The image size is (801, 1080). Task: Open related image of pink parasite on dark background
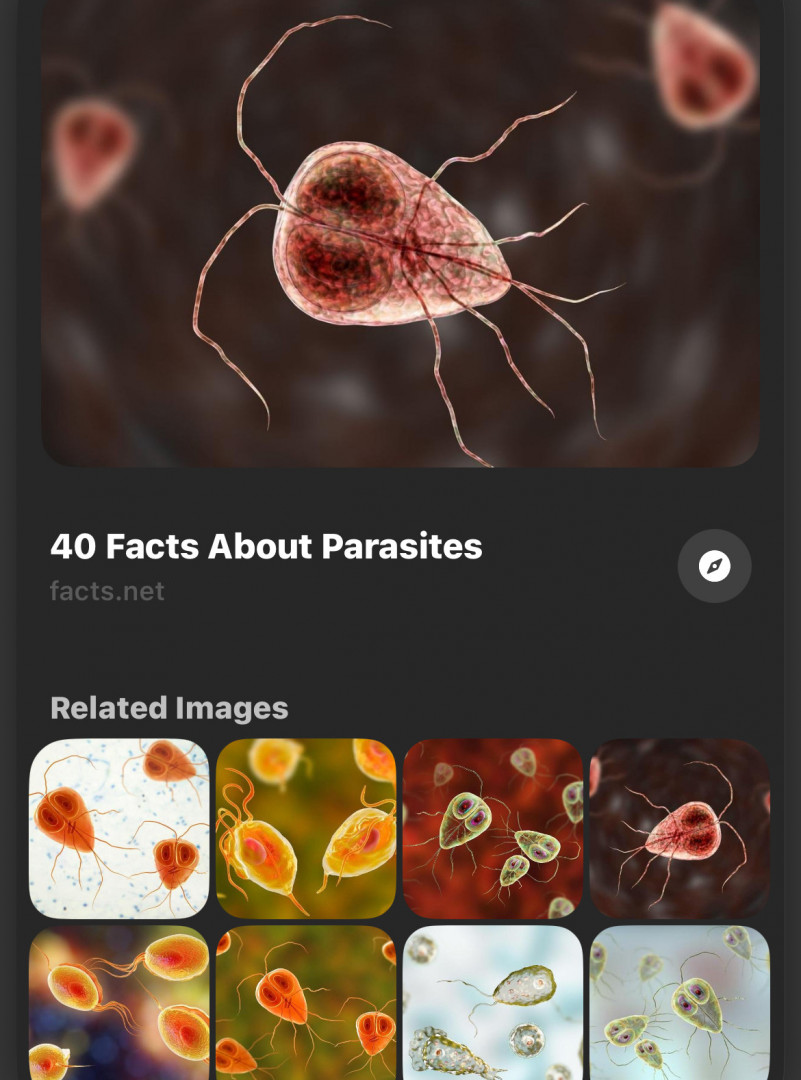pyautogui.click(x=680, y=828)
